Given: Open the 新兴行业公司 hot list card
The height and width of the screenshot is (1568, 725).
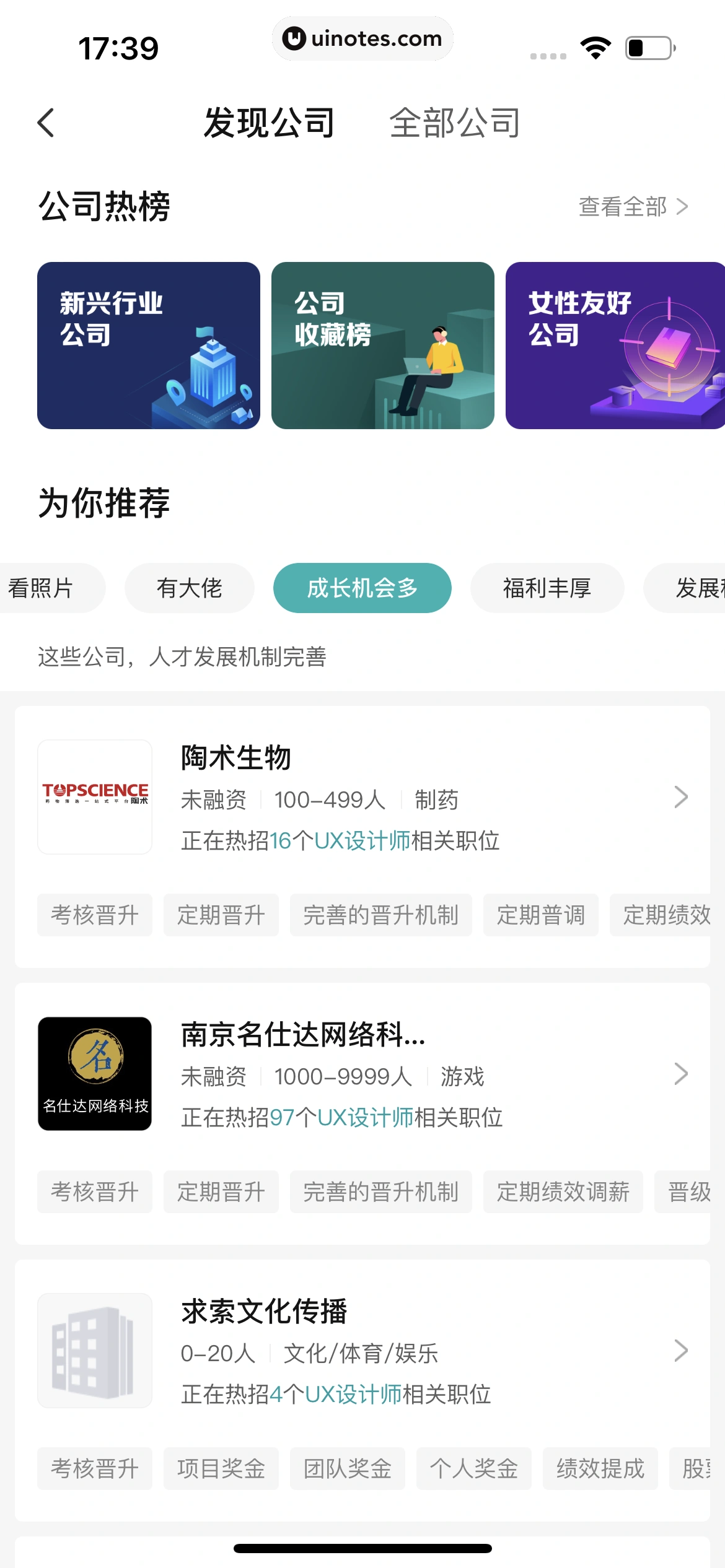Looking at the screenshot, I should click(x=148, y=346).
